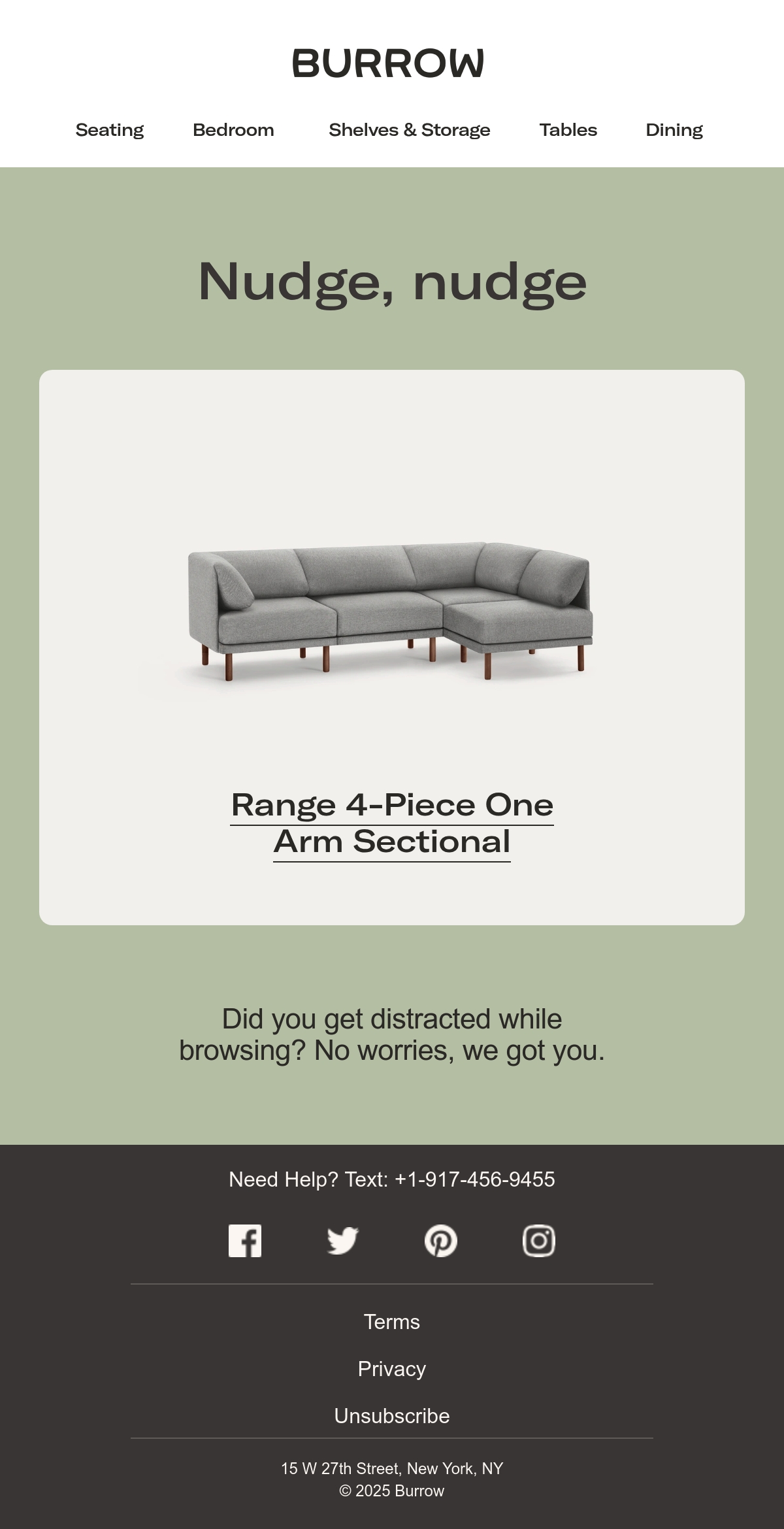Open the Terms link
This screenshot has height=1529, width=784.
pyautogui.click(x=392, y=1322)
